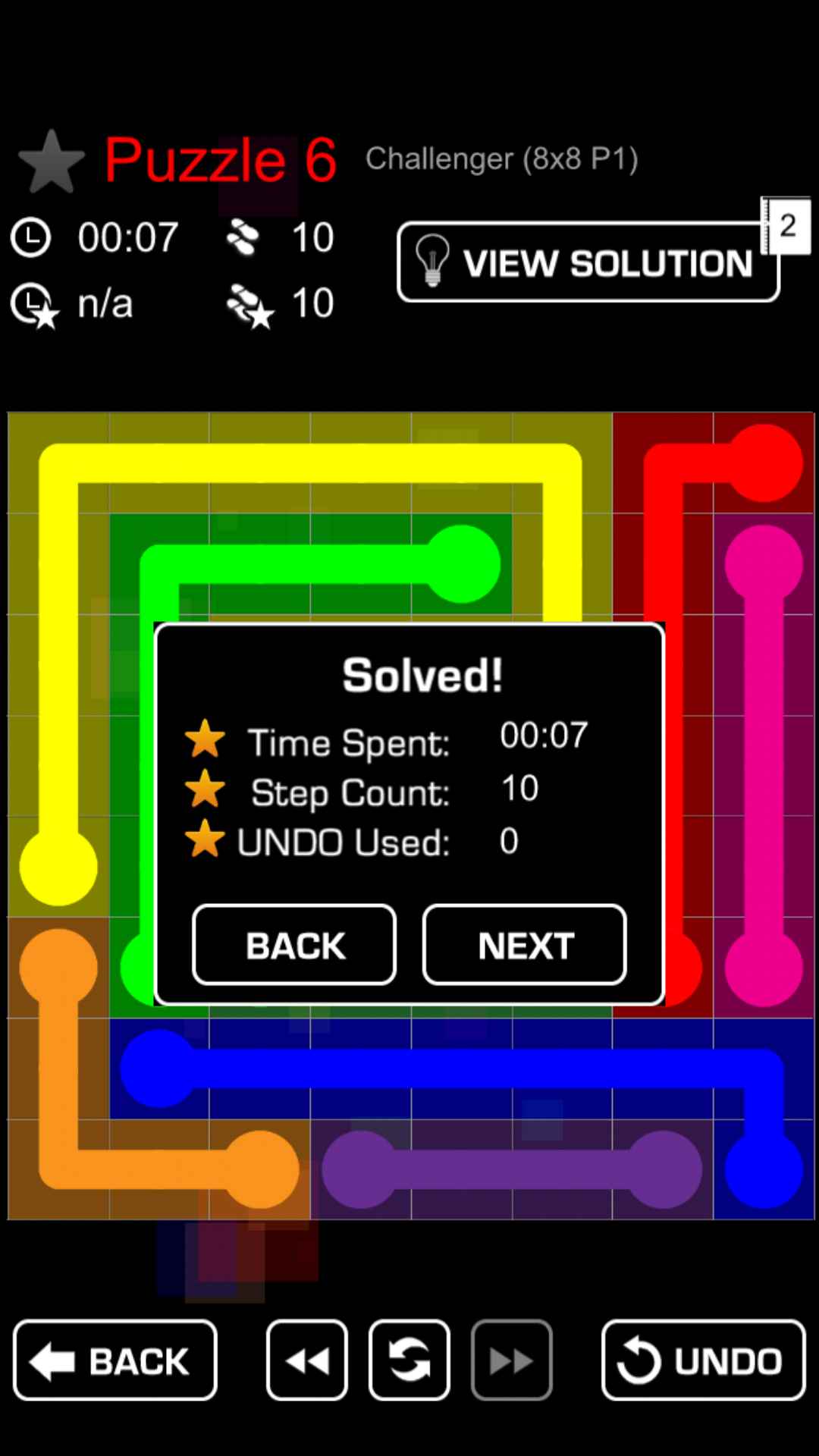Tap BACK in the Solved dialog

(294, 945)
